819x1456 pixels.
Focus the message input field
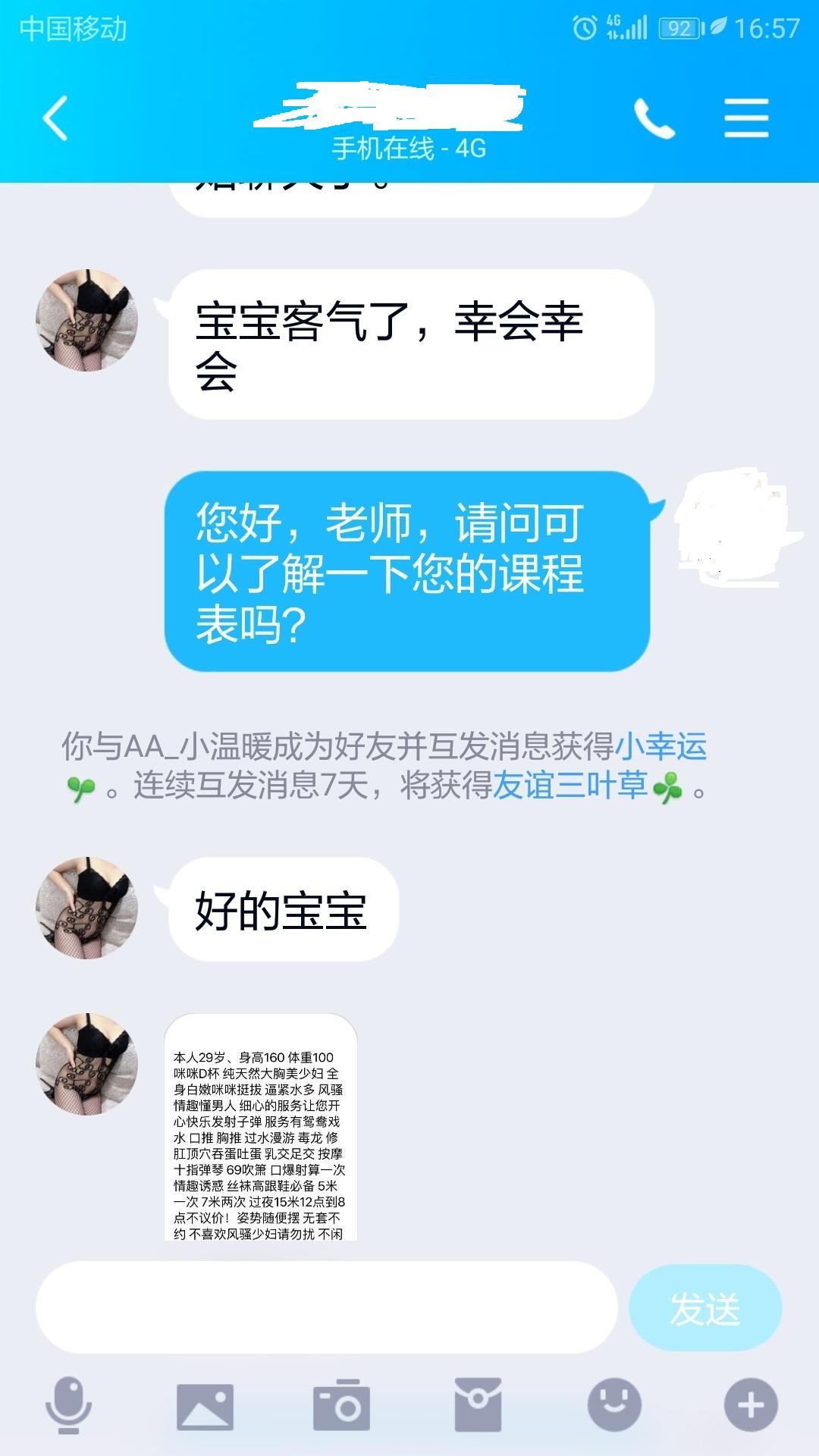tap(326, 1307)
